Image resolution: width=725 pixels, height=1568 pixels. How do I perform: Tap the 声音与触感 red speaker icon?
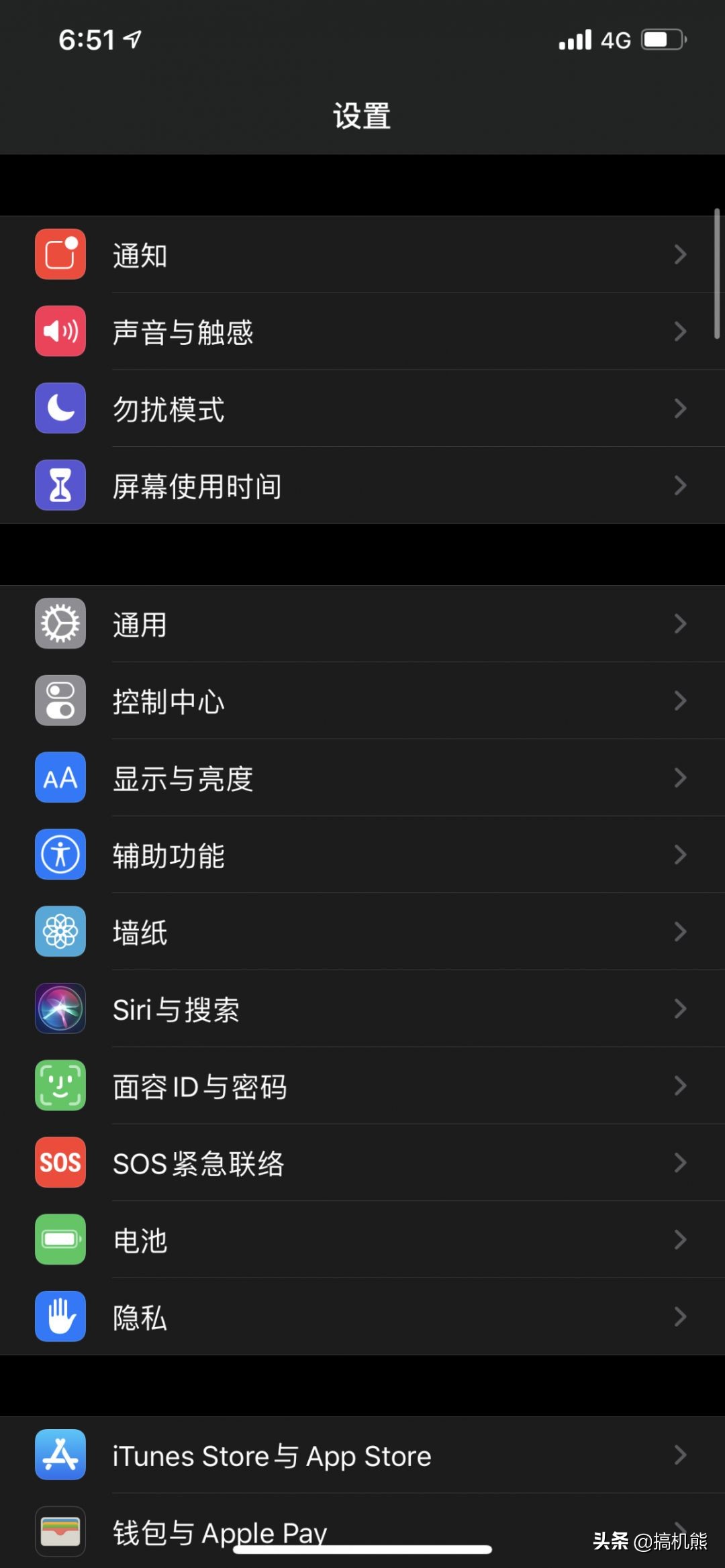point(59,331)
